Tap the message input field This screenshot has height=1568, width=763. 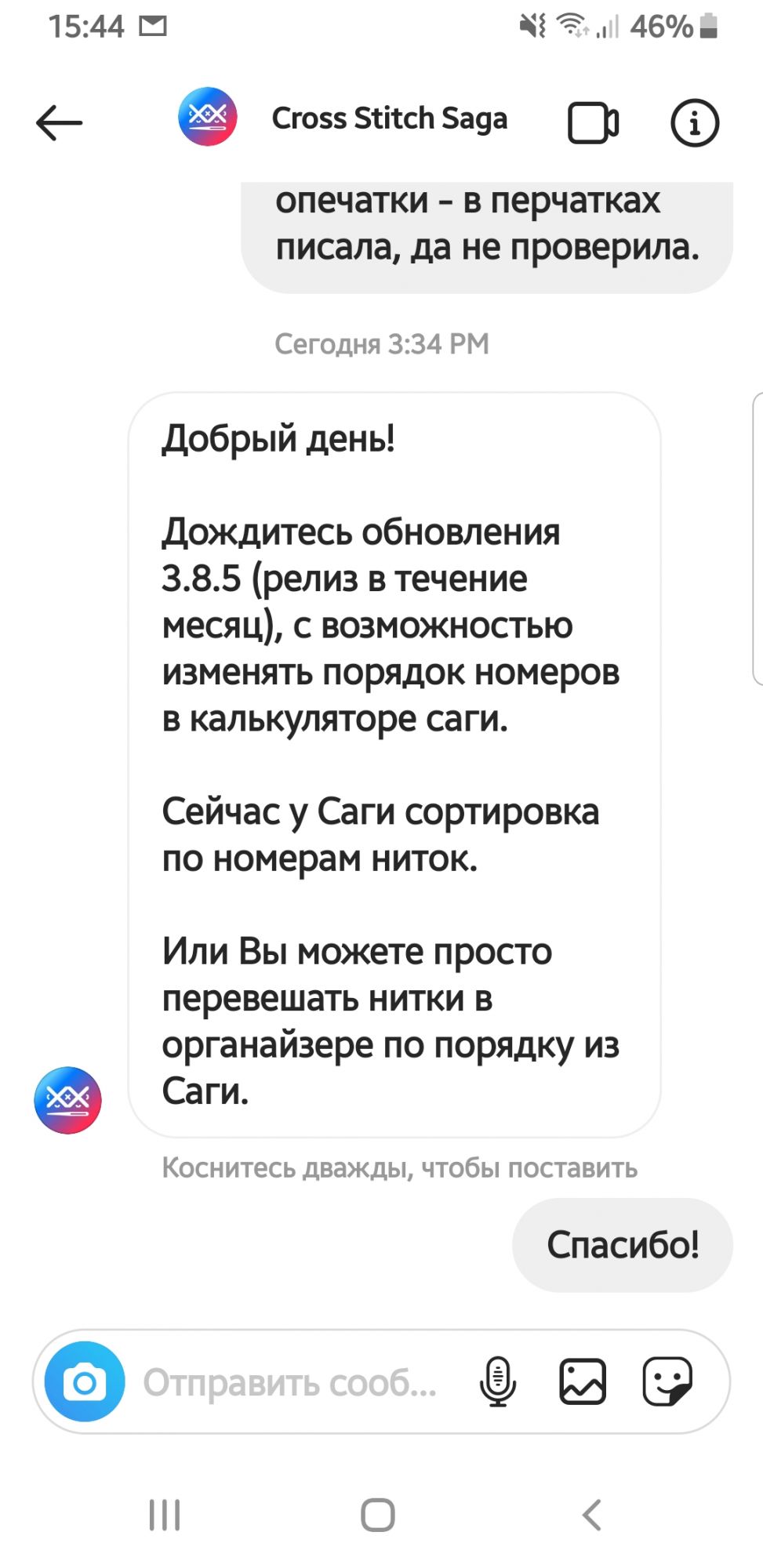pos(290,1382)
